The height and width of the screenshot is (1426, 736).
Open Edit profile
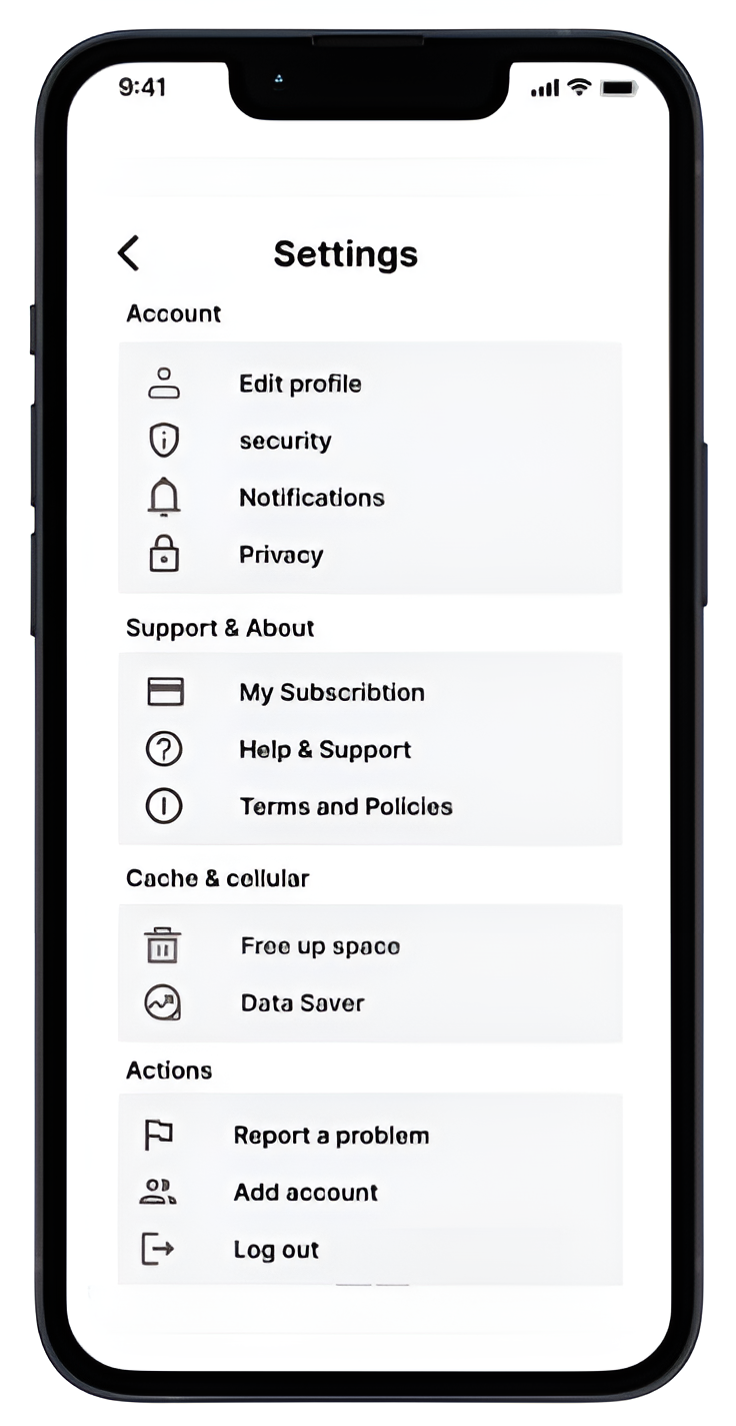tap(300, 384)
